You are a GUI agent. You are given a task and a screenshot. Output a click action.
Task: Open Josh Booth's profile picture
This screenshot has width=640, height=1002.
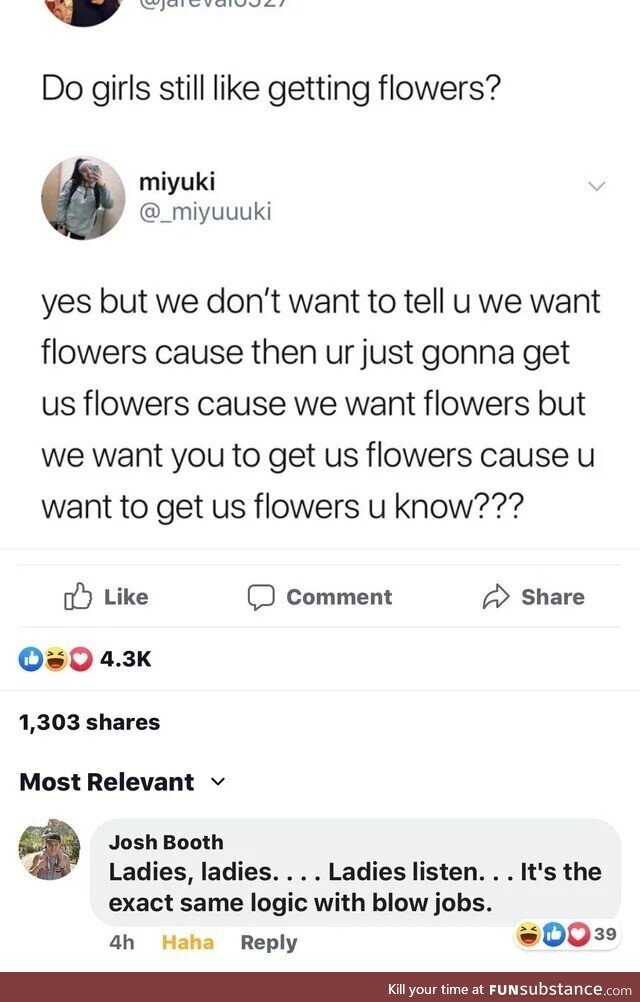[x=49, y=849]
